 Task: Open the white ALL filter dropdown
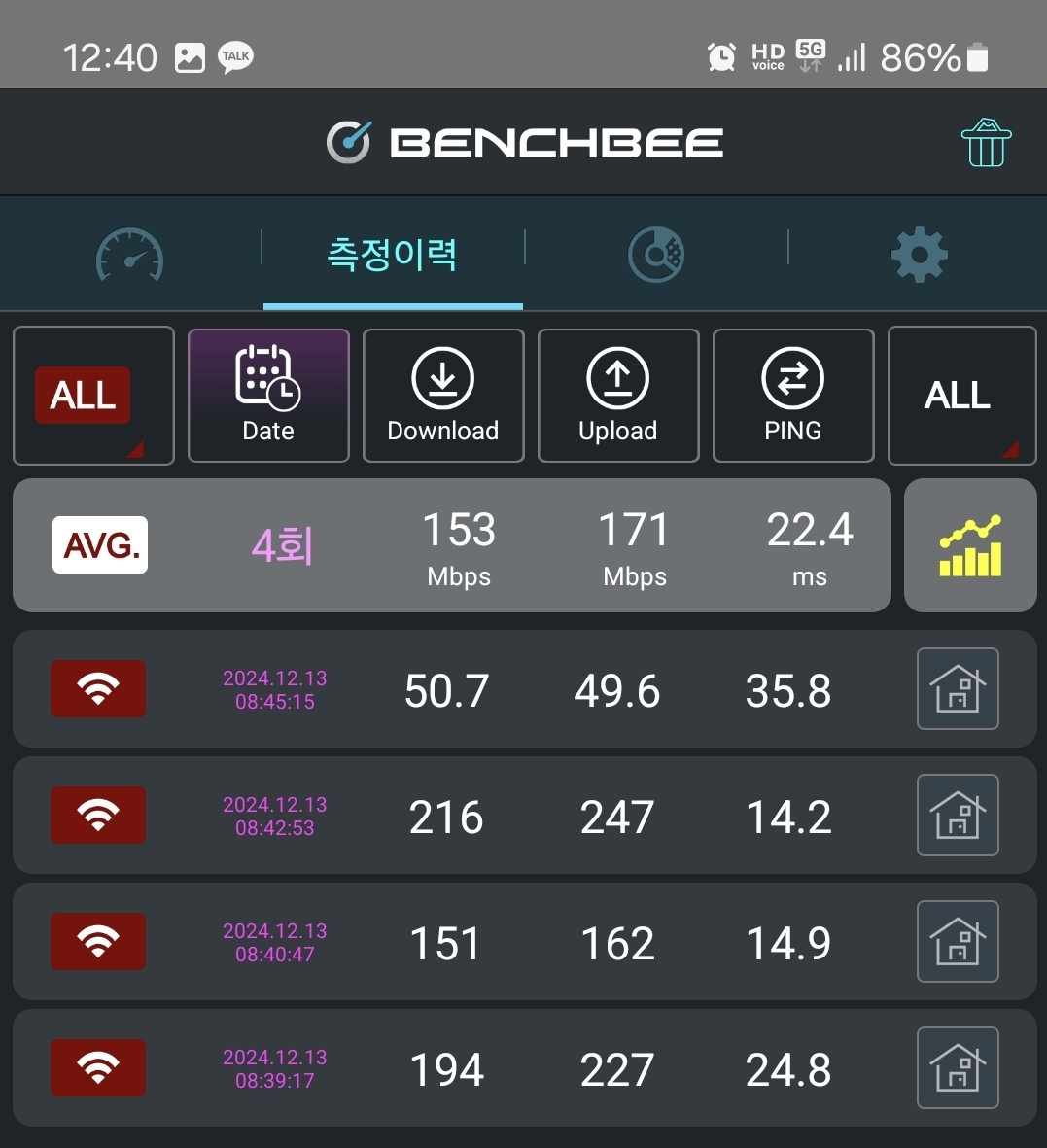960,395
